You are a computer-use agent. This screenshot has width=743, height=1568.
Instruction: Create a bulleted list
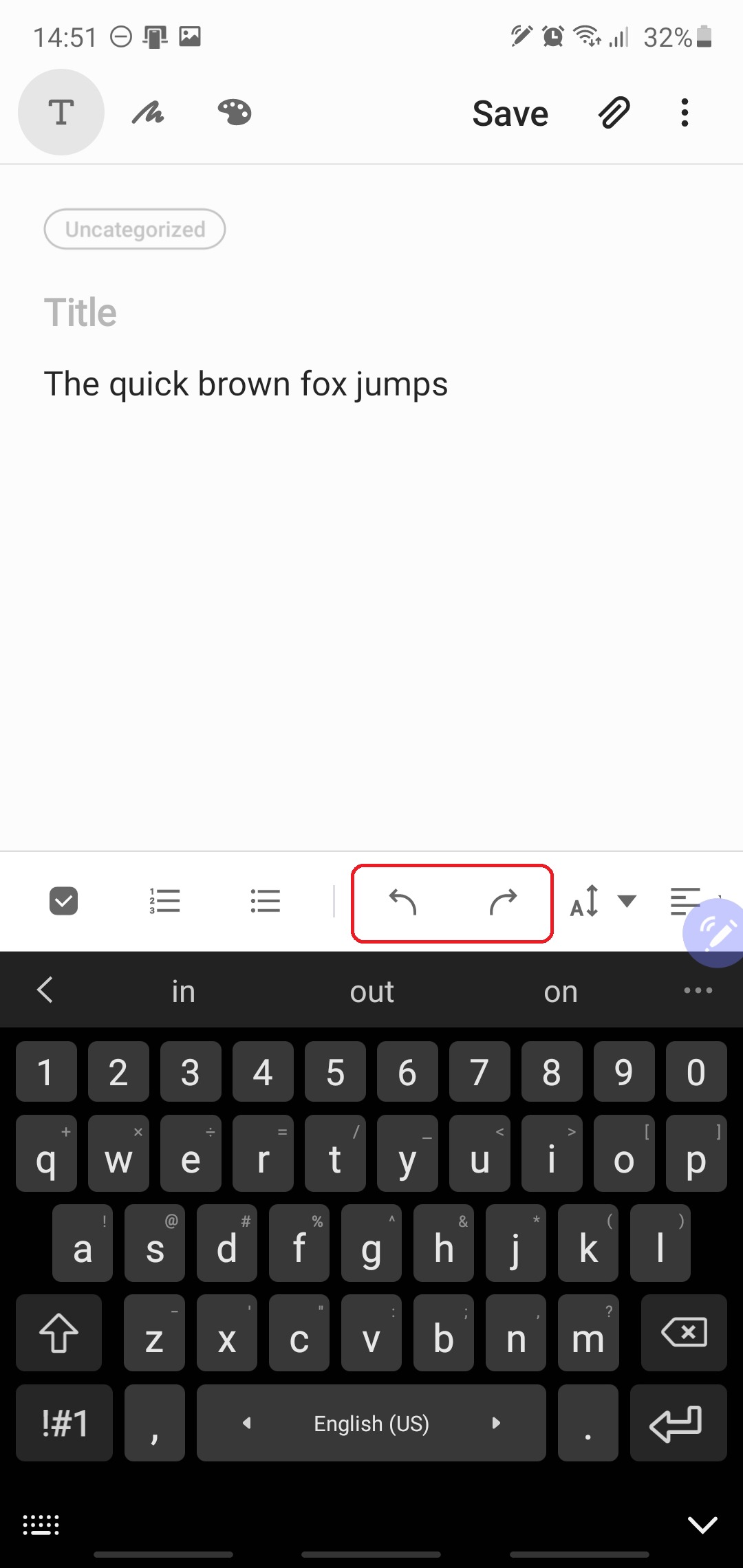(266, 901)
